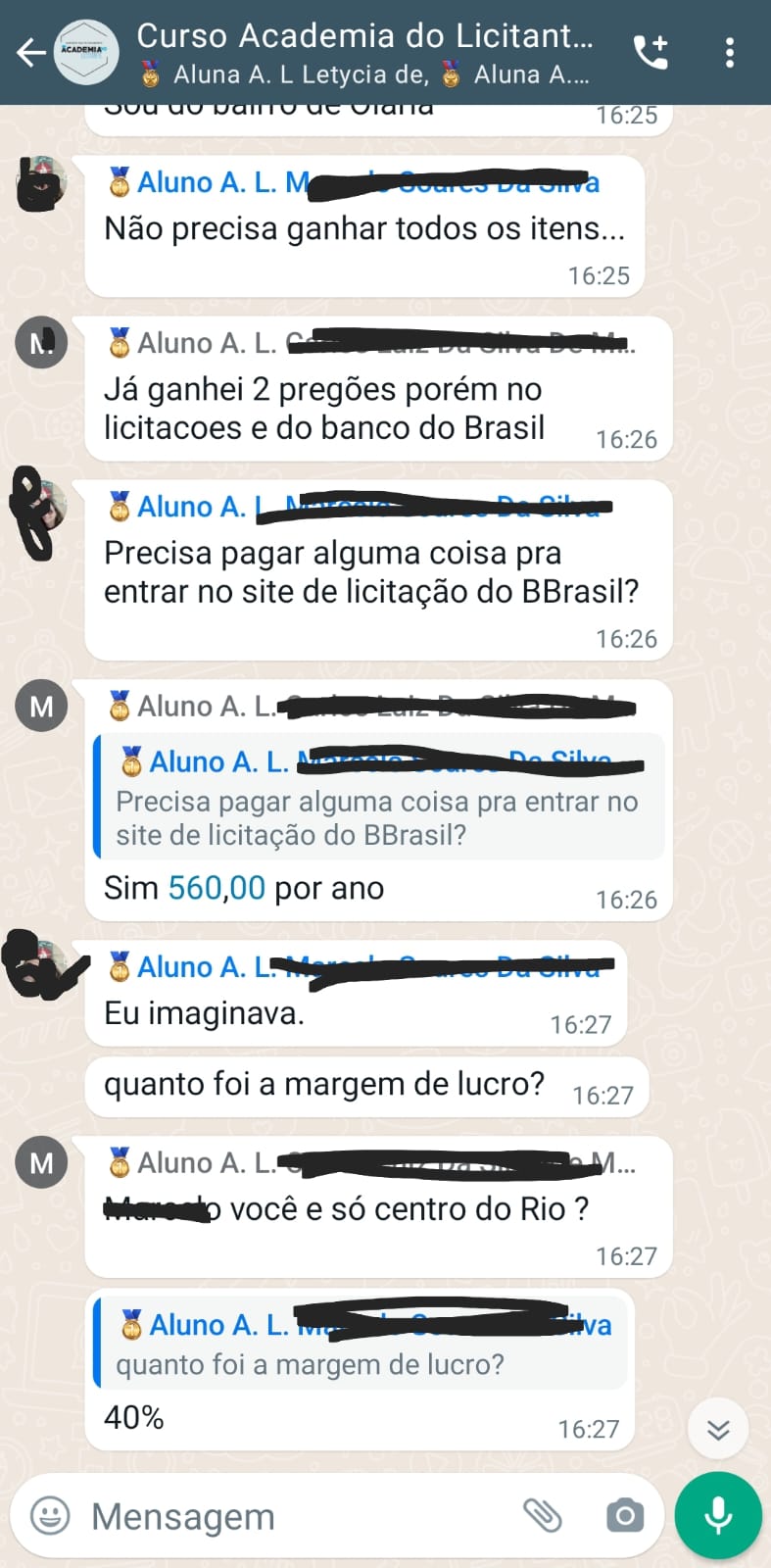This screenshot has height=1568, width=771.
Task: Attach a file with the paperclip
Action: click(542, 1515)
